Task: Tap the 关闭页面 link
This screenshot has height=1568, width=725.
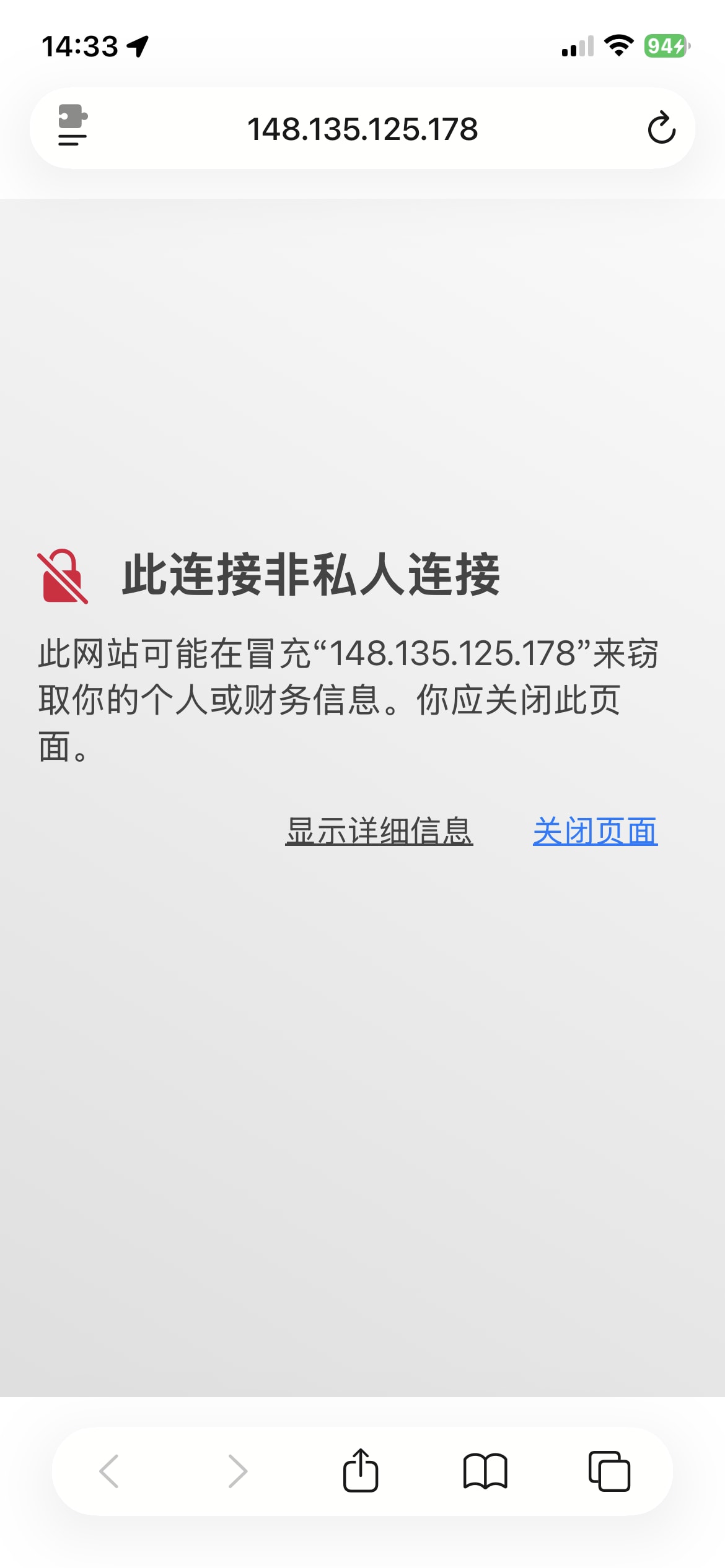Action: pos(595,831)
